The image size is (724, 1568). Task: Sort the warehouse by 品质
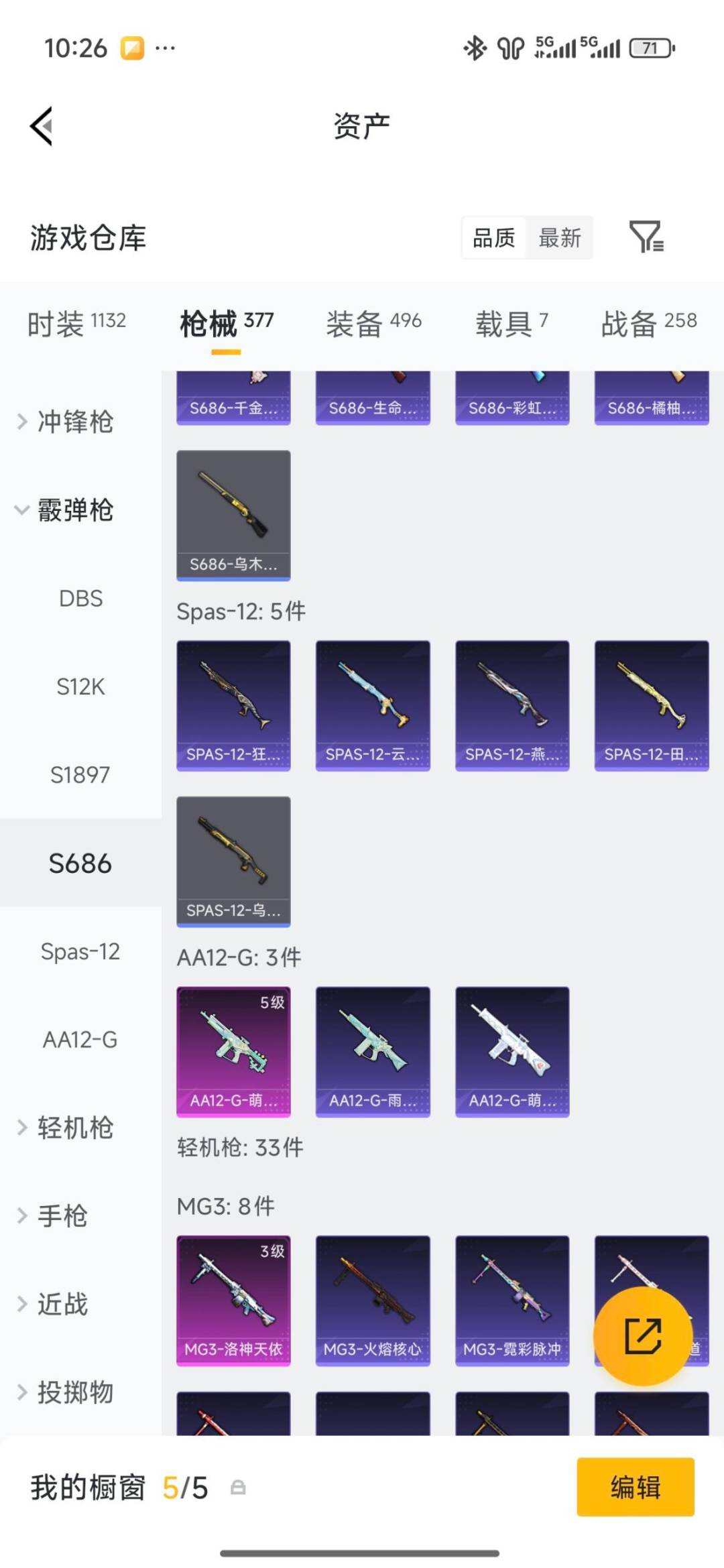pyautogui.click(x=494, y=237)
